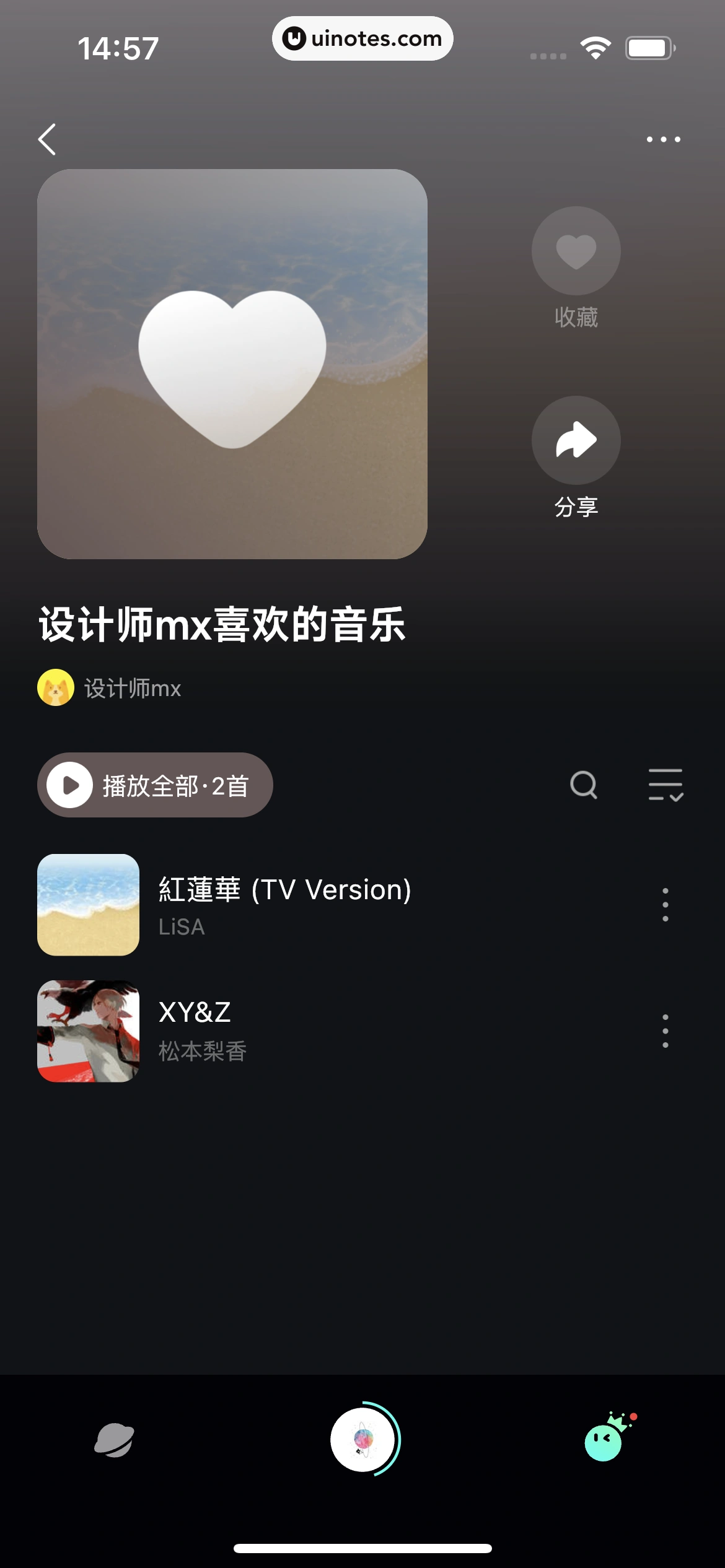Tap the 收藏 heart icon to favorite playlist
Viewport: 725px width, 1568px height.
click(x=576, y=250)
